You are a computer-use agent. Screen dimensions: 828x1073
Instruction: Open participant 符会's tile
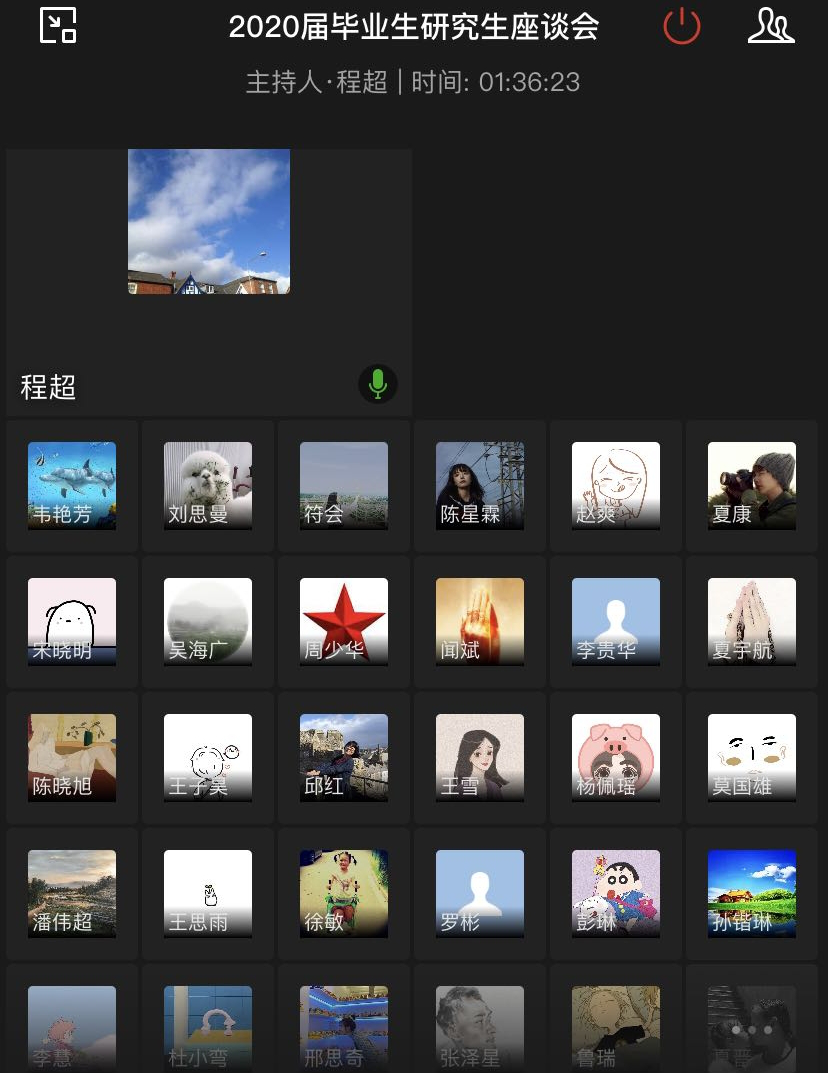tap(344, 486)
